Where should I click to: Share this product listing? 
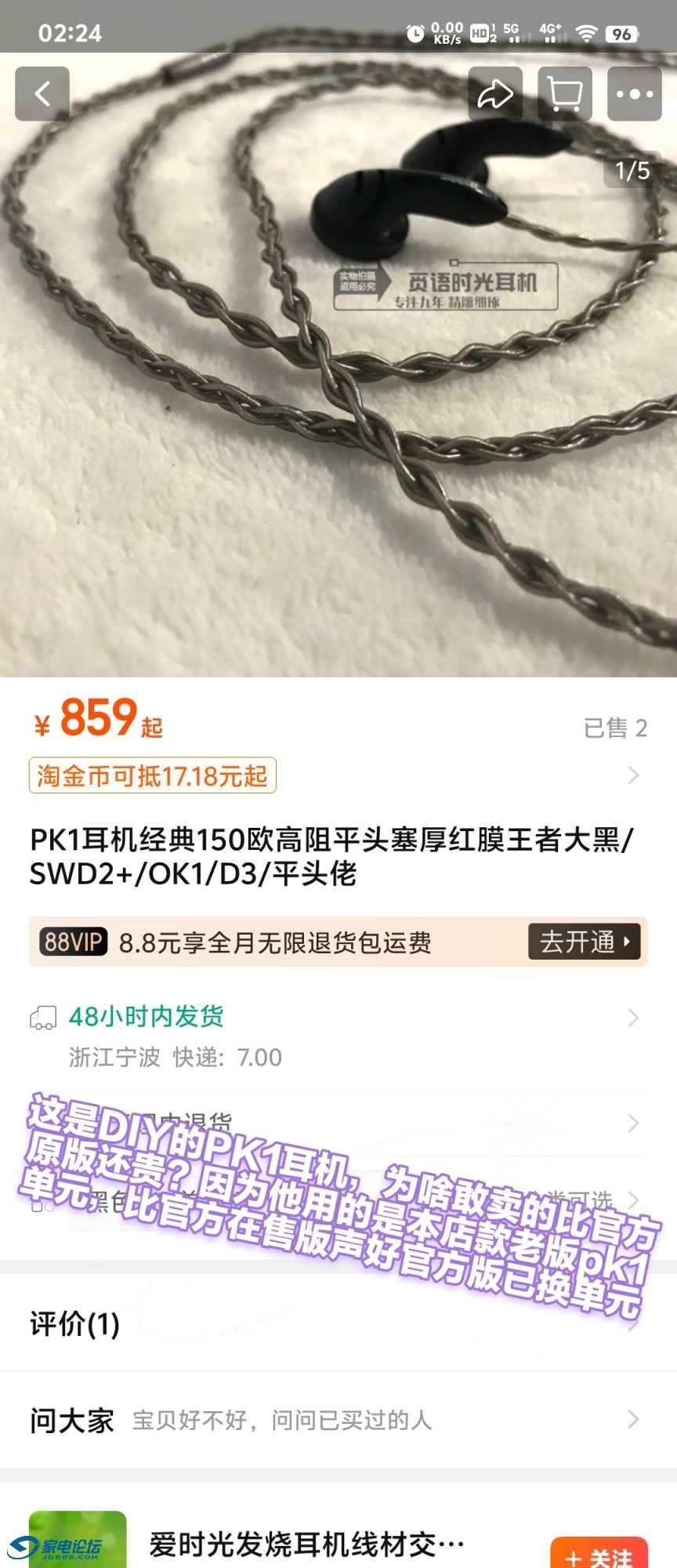pyautogui.click(x=495, y=94)
